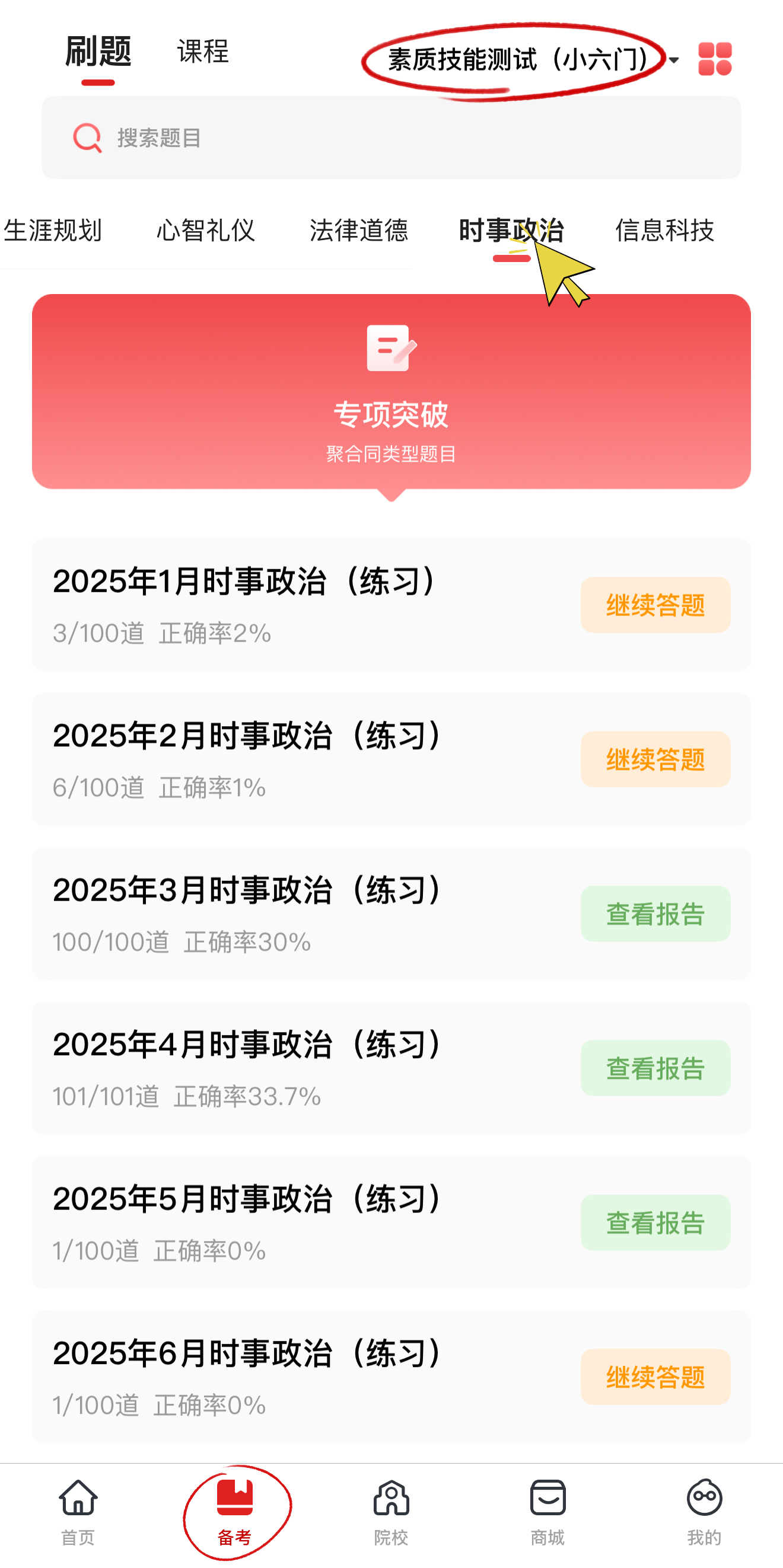Tap 继续答题 for 2025年2月时事政治
Viewport: 783px width, 1568px height.
655,759
